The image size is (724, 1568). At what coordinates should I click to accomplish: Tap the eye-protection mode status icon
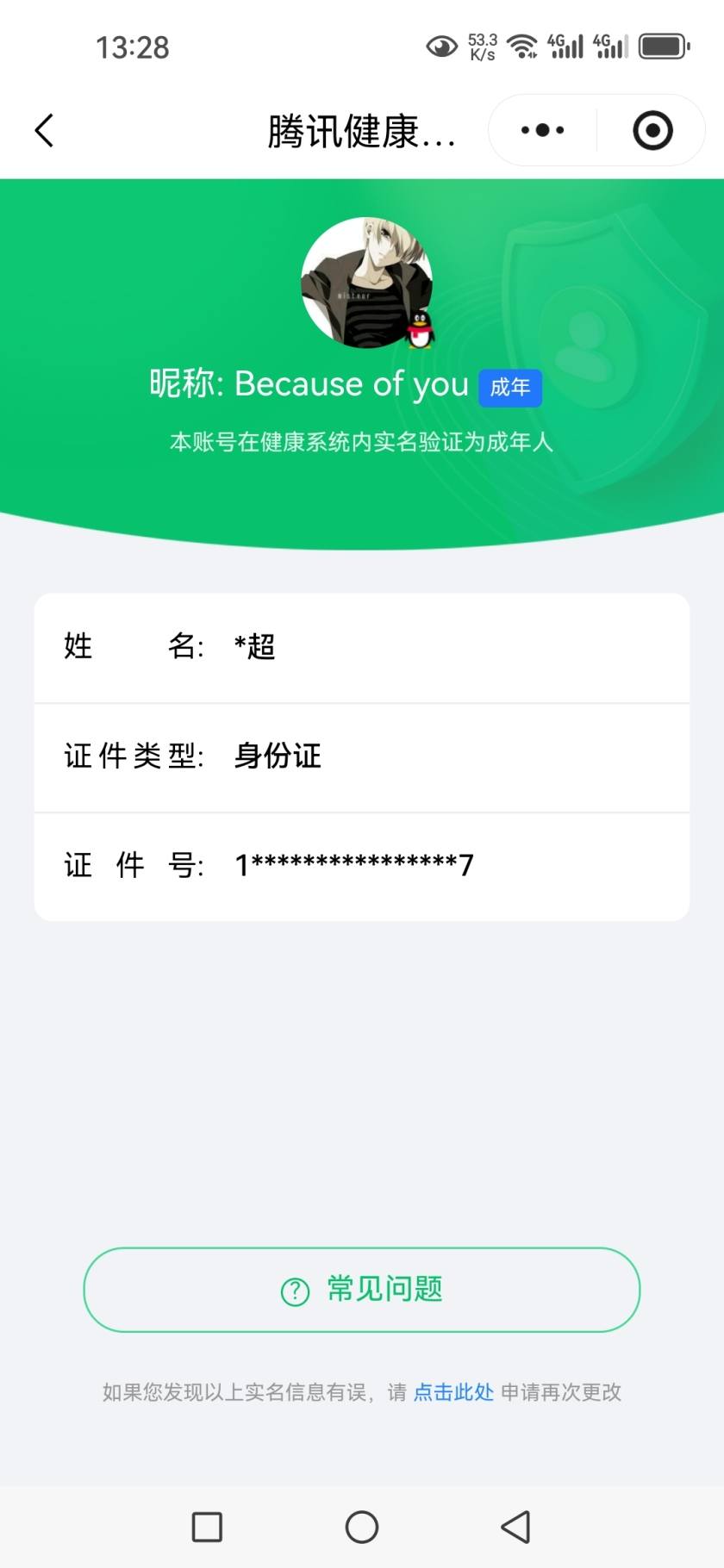[441, 46]
